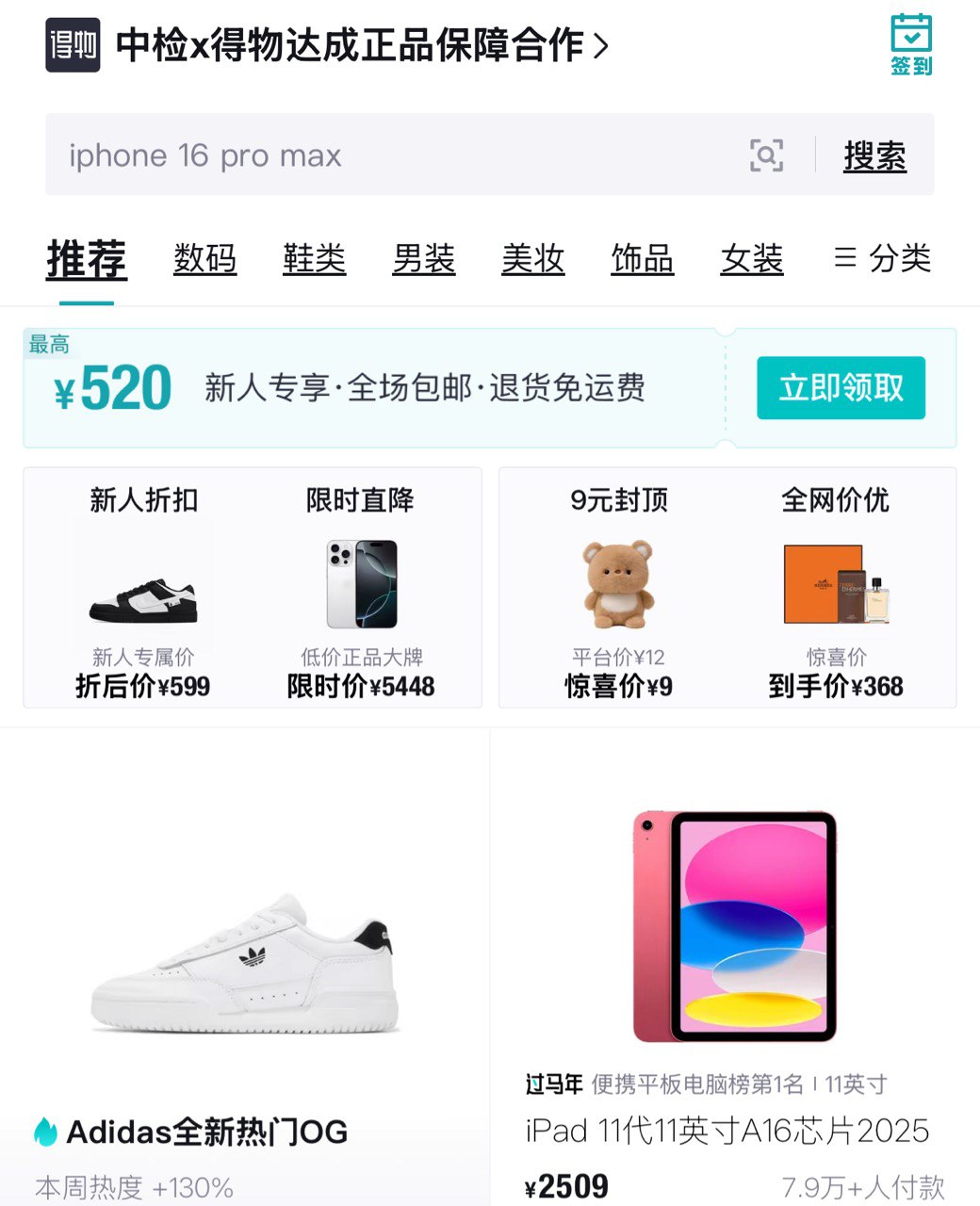
Task: Open the camera image search icon
Action: (x=766, y=155)
